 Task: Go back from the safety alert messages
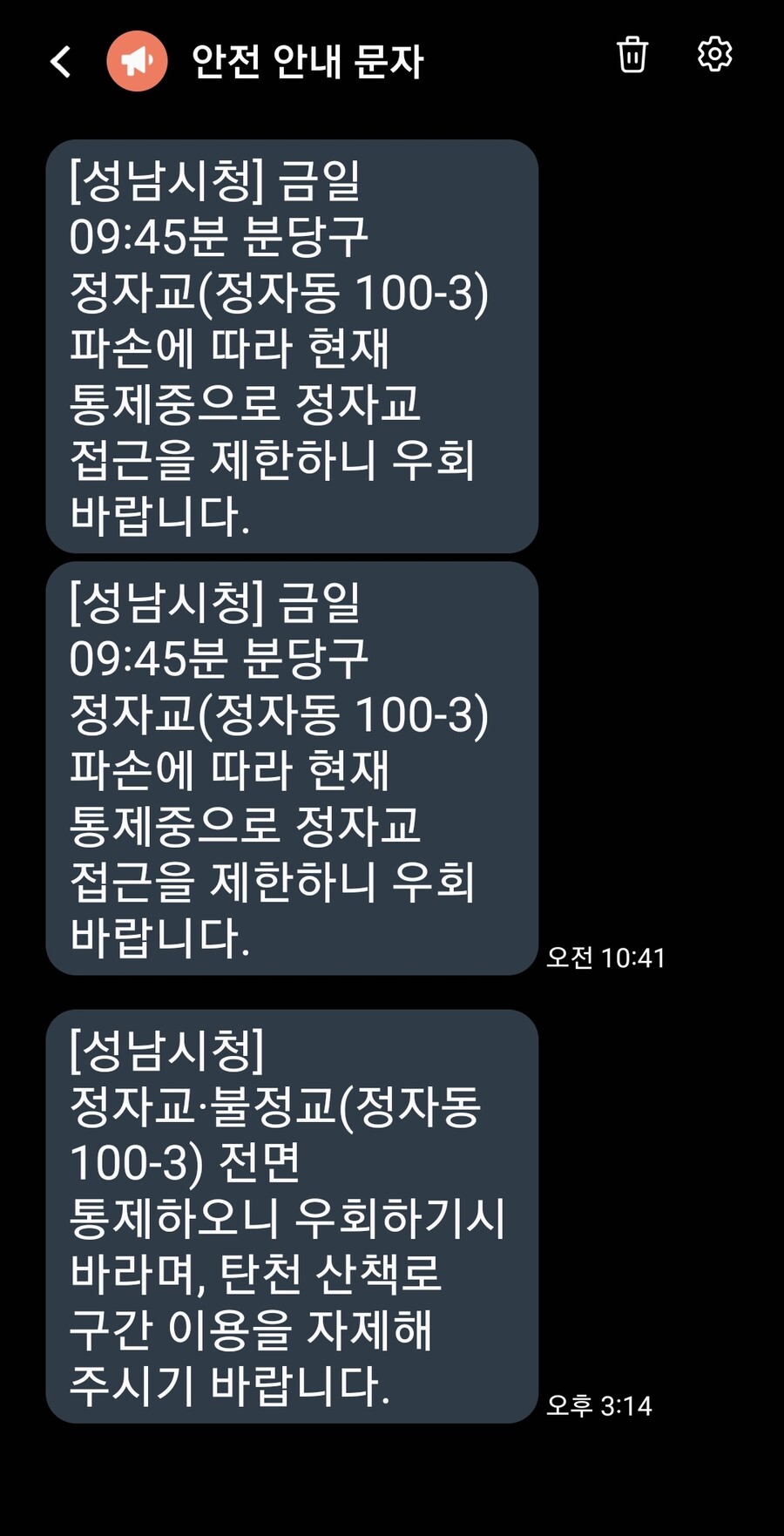pyautogui.click(x=60, y=62)
